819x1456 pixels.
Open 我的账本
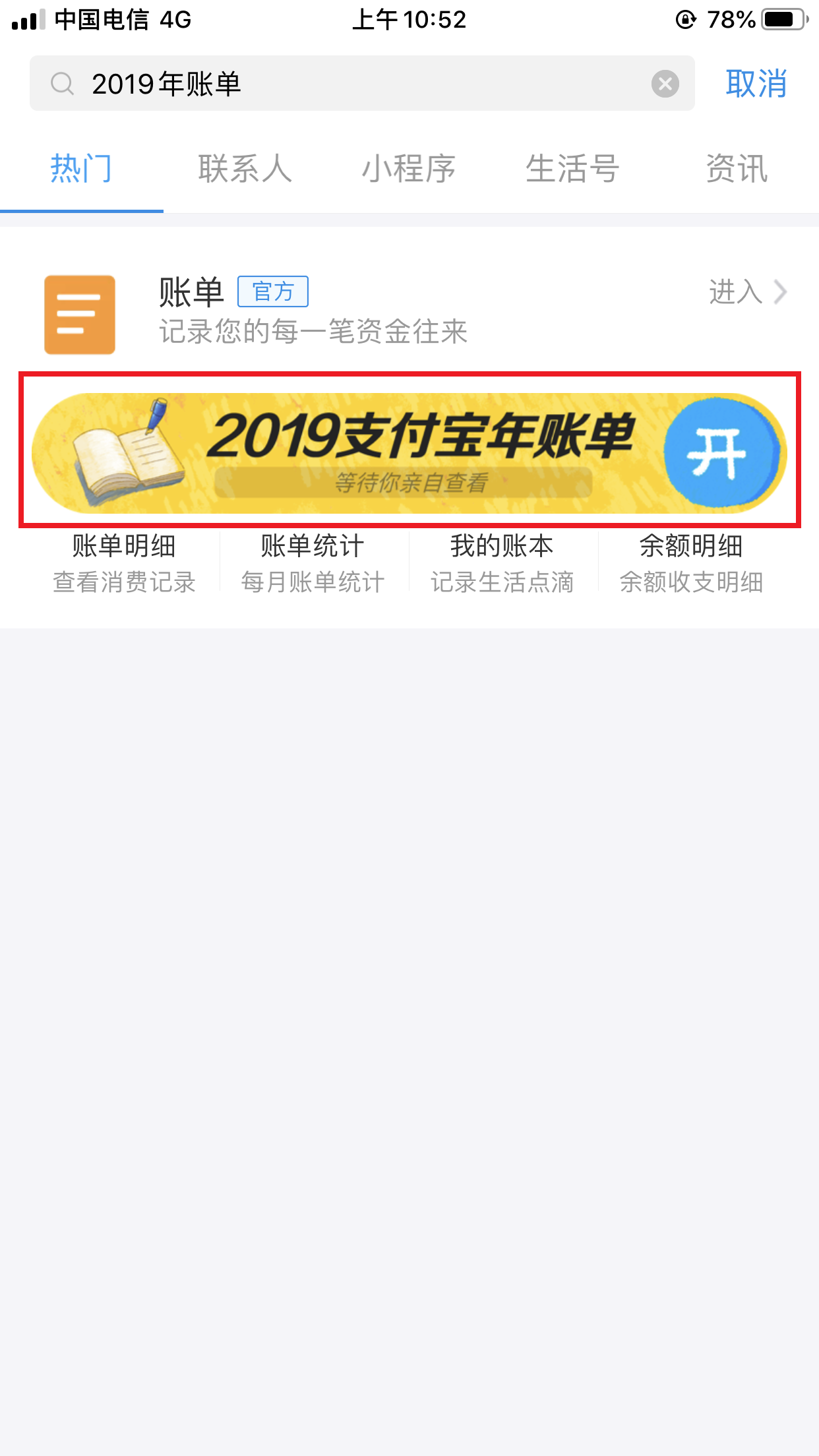[x=502, y=562]
